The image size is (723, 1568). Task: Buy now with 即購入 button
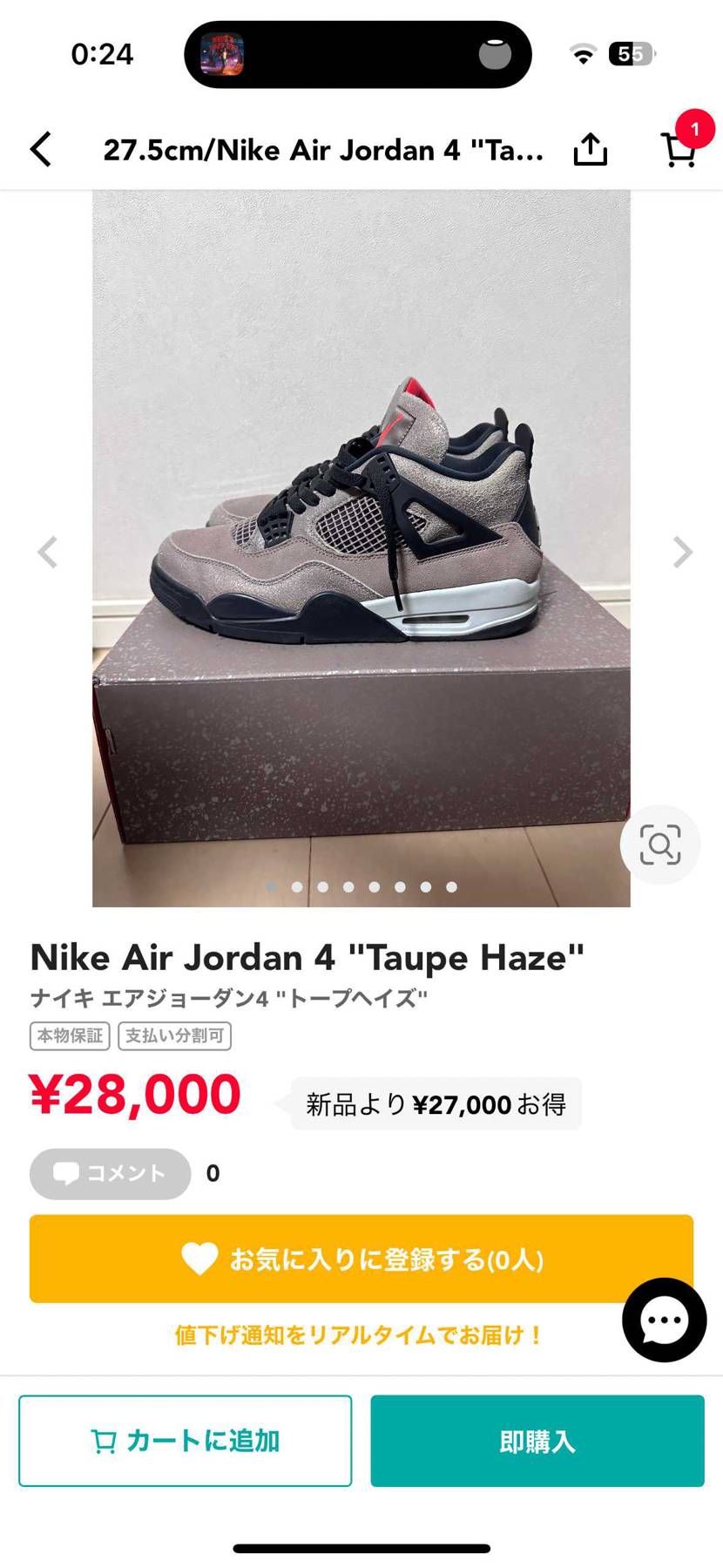[x=537, y=1441]
